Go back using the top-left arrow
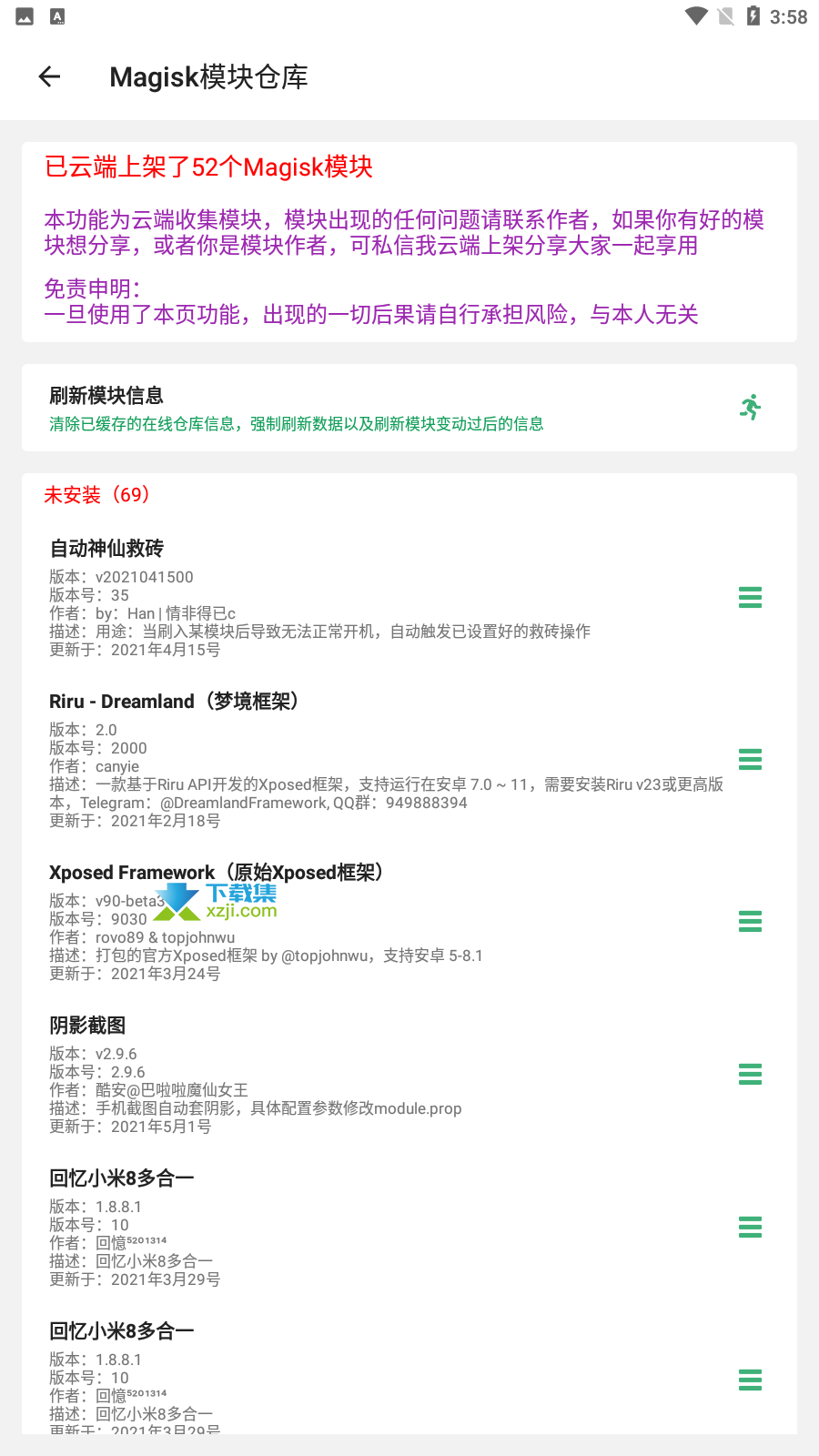 [49, 77]
